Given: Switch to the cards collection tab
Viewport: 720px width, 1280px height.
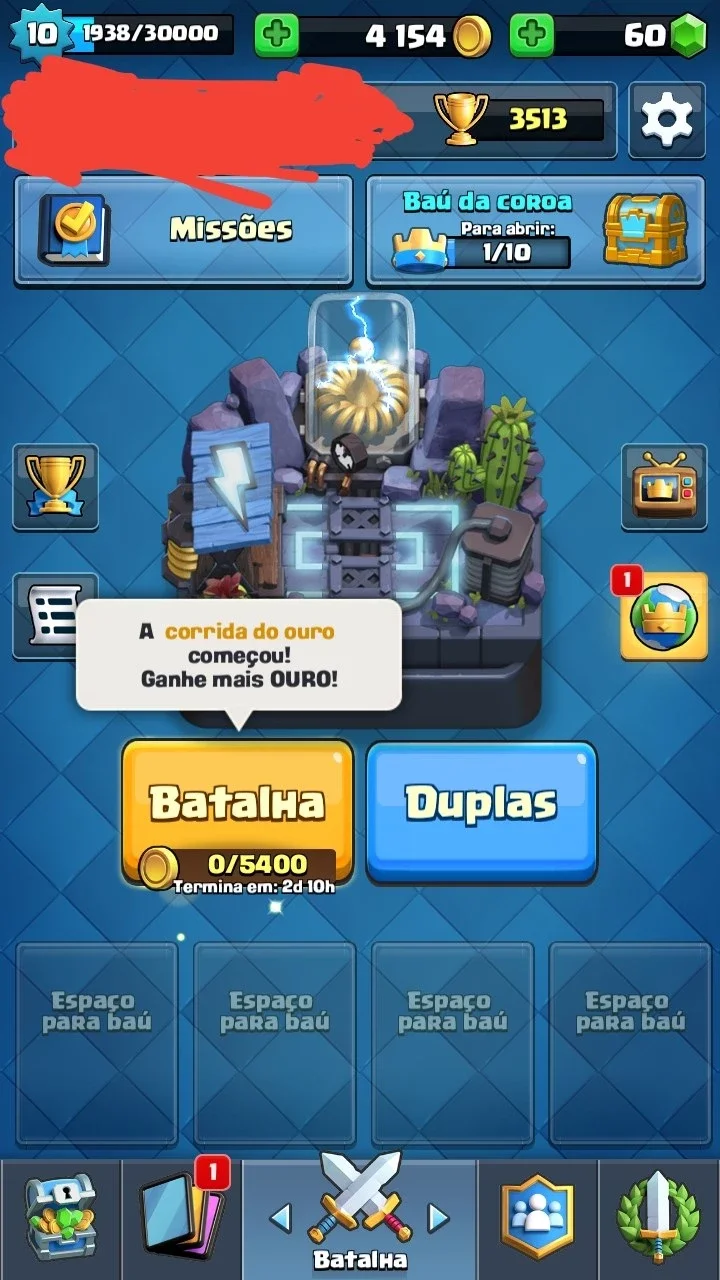Looking at the screenshot, I should 181,1219.
